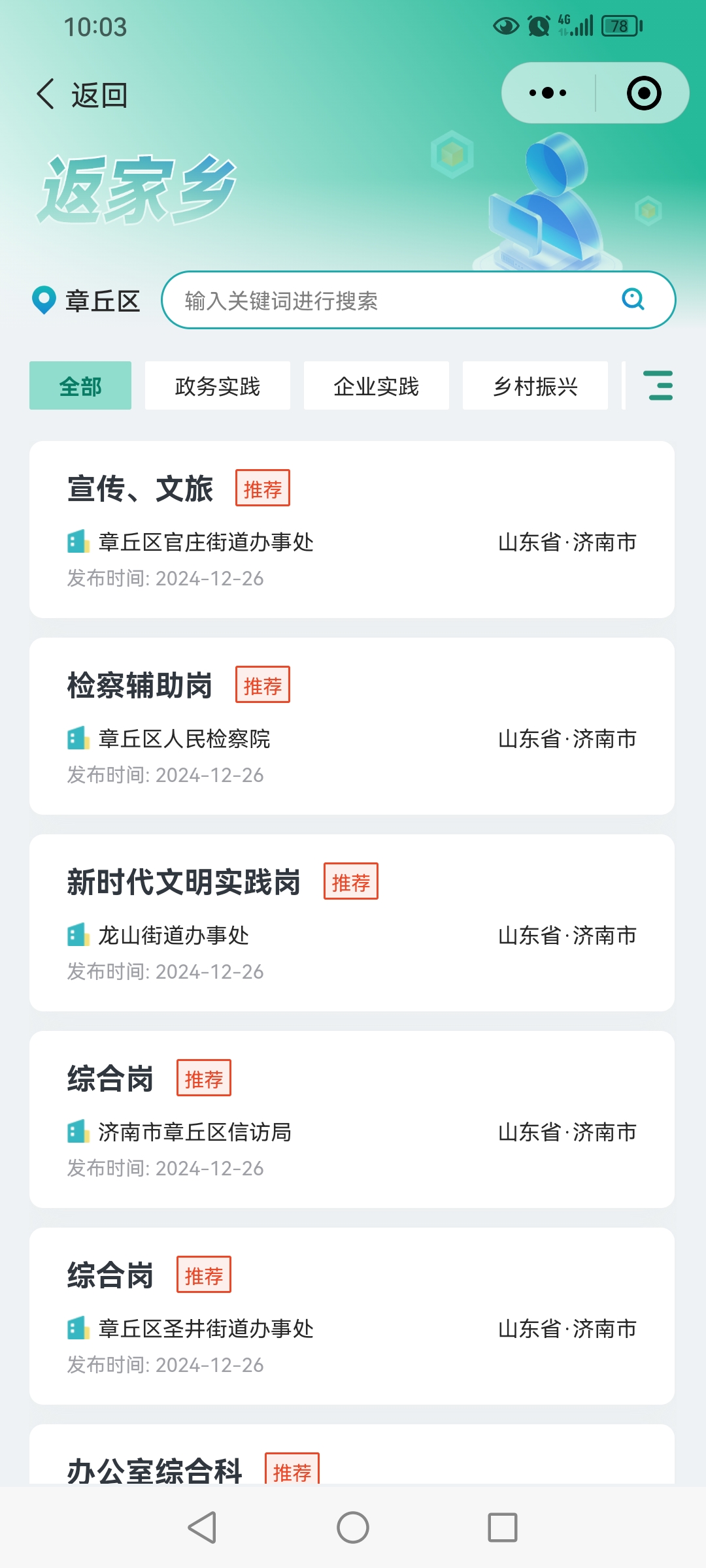Open the 检察辅助岗 job card
This screenshot has width=706, height=1568.
[x=352, y=726]
